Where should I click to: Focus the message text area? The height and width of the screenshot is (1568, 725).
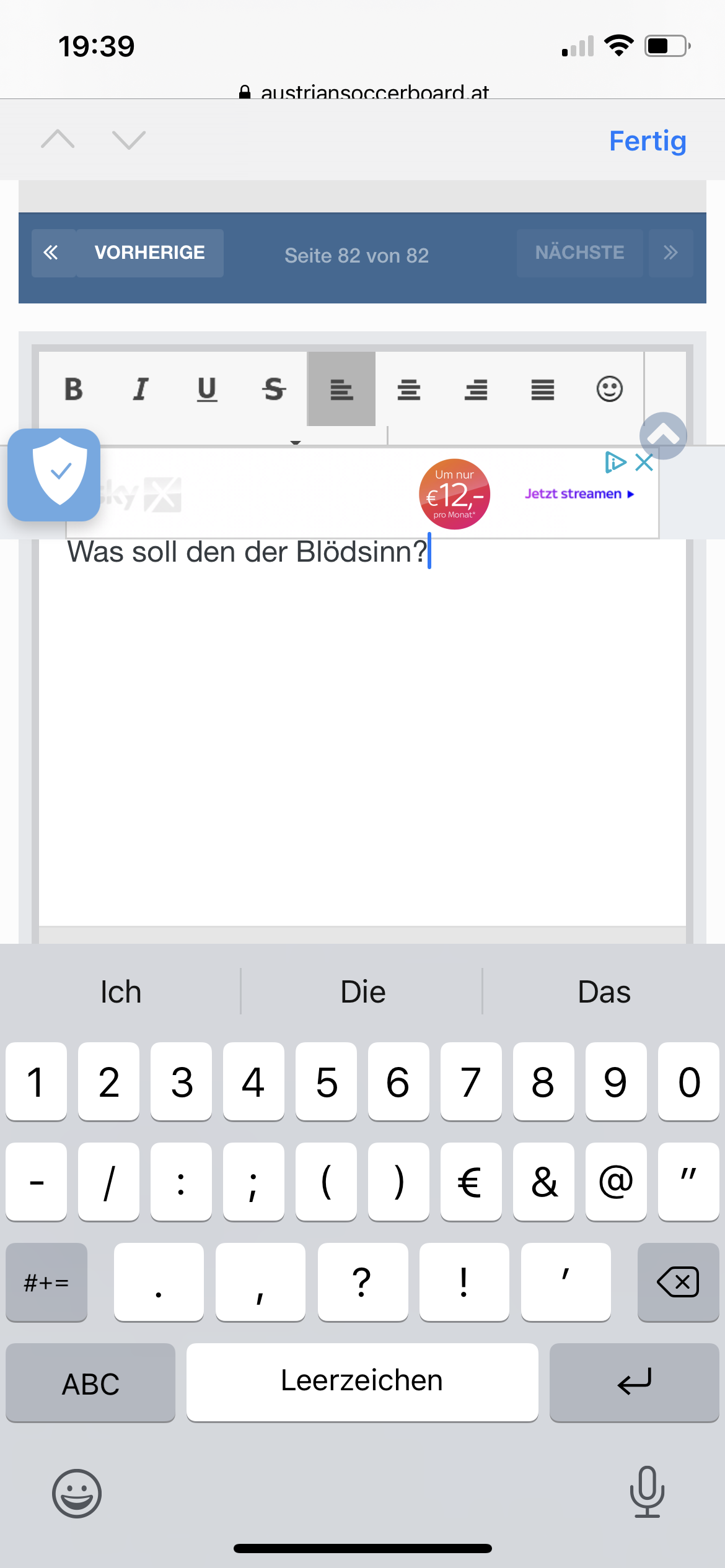point(362,731)
